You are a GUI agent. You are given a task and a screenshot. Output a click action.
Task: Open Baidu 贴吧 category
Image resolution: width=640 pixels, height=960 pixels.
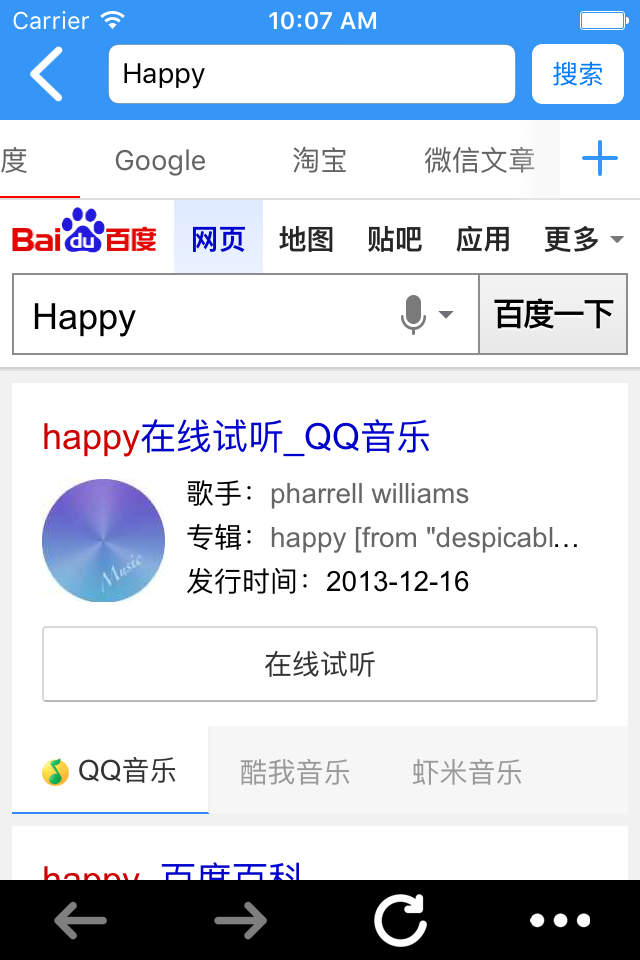coord(394,239)
